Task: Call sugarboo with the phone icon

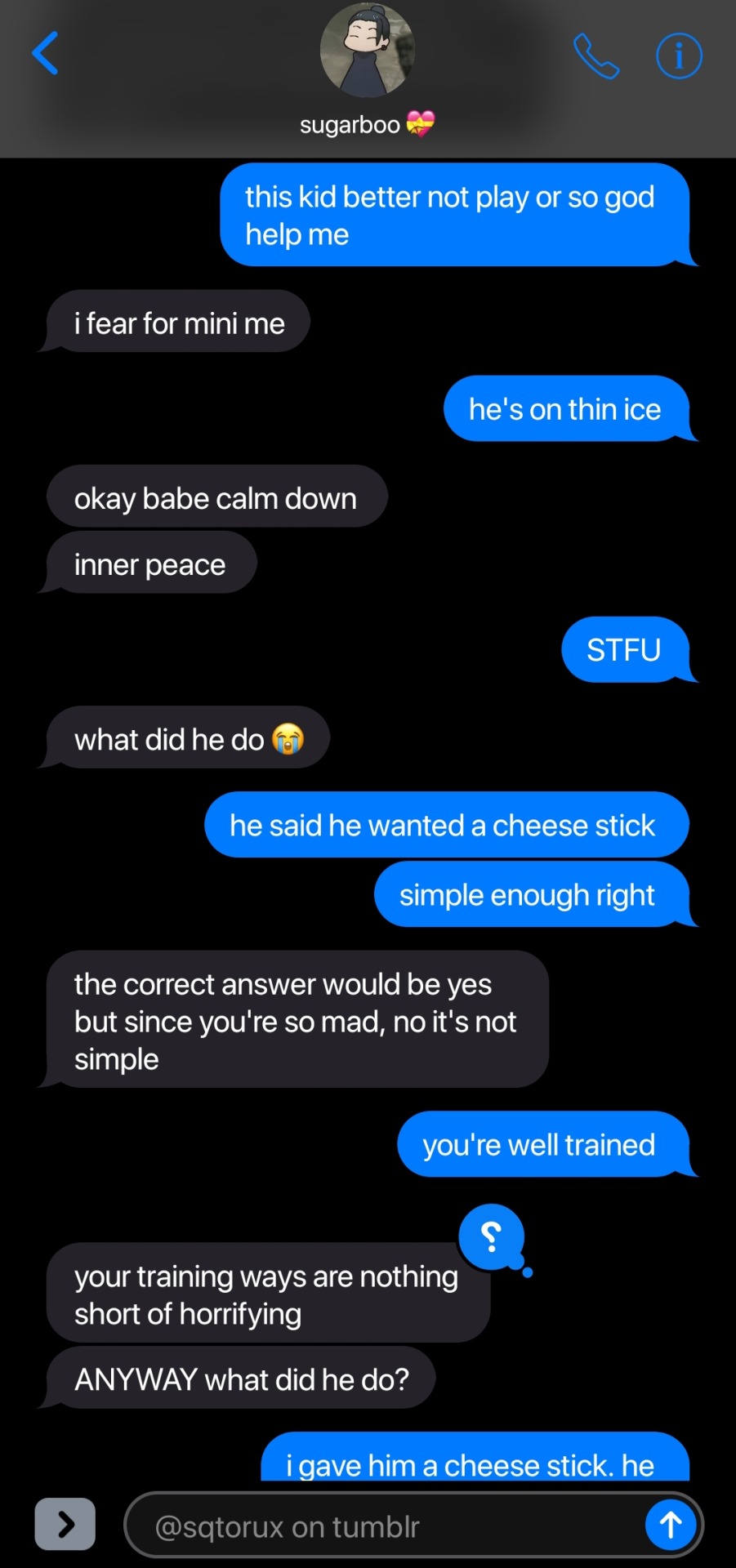Action: click(x=595, y=56)
